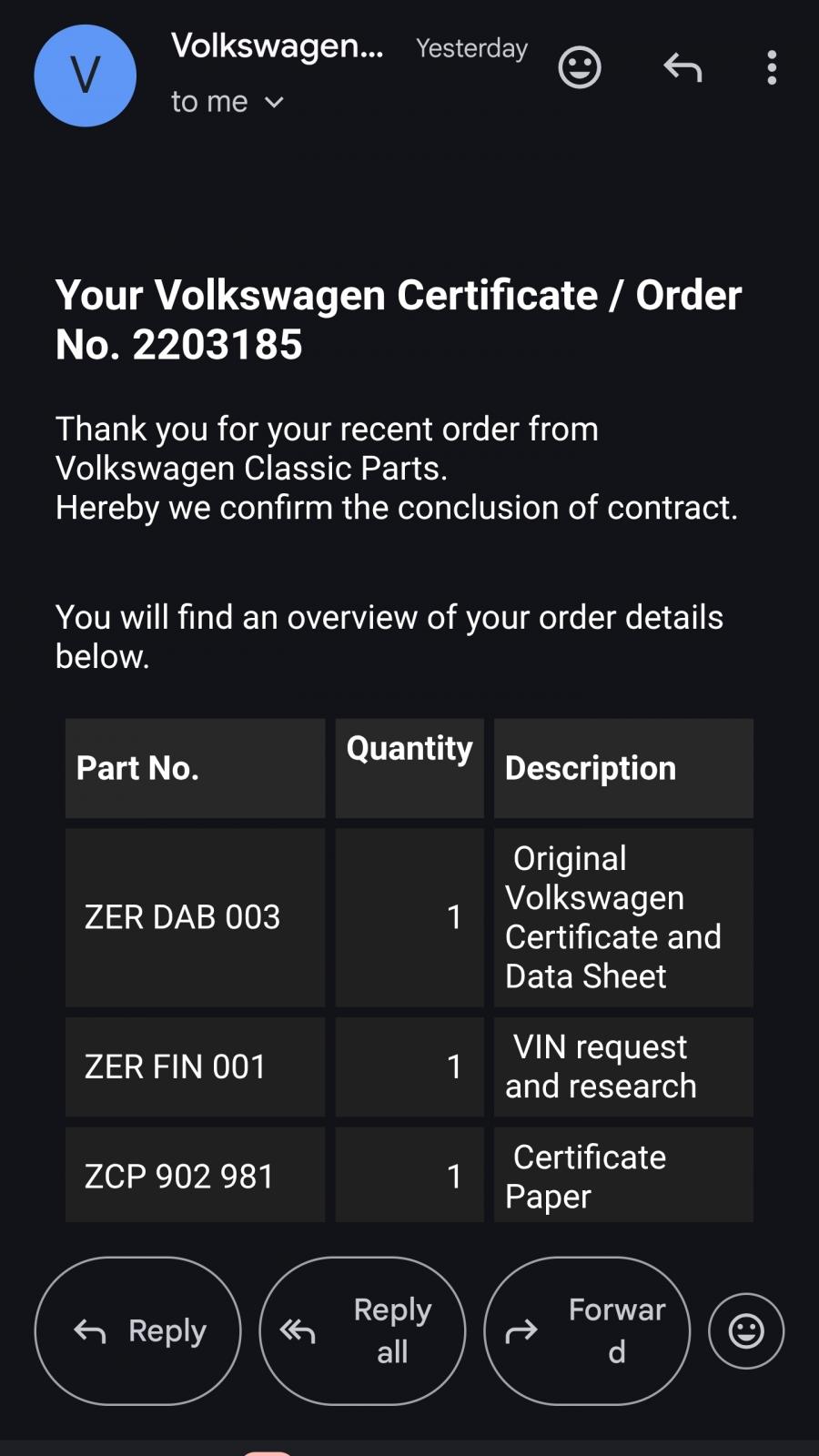React with the emoji button beside Forward

pos(746,1330)
